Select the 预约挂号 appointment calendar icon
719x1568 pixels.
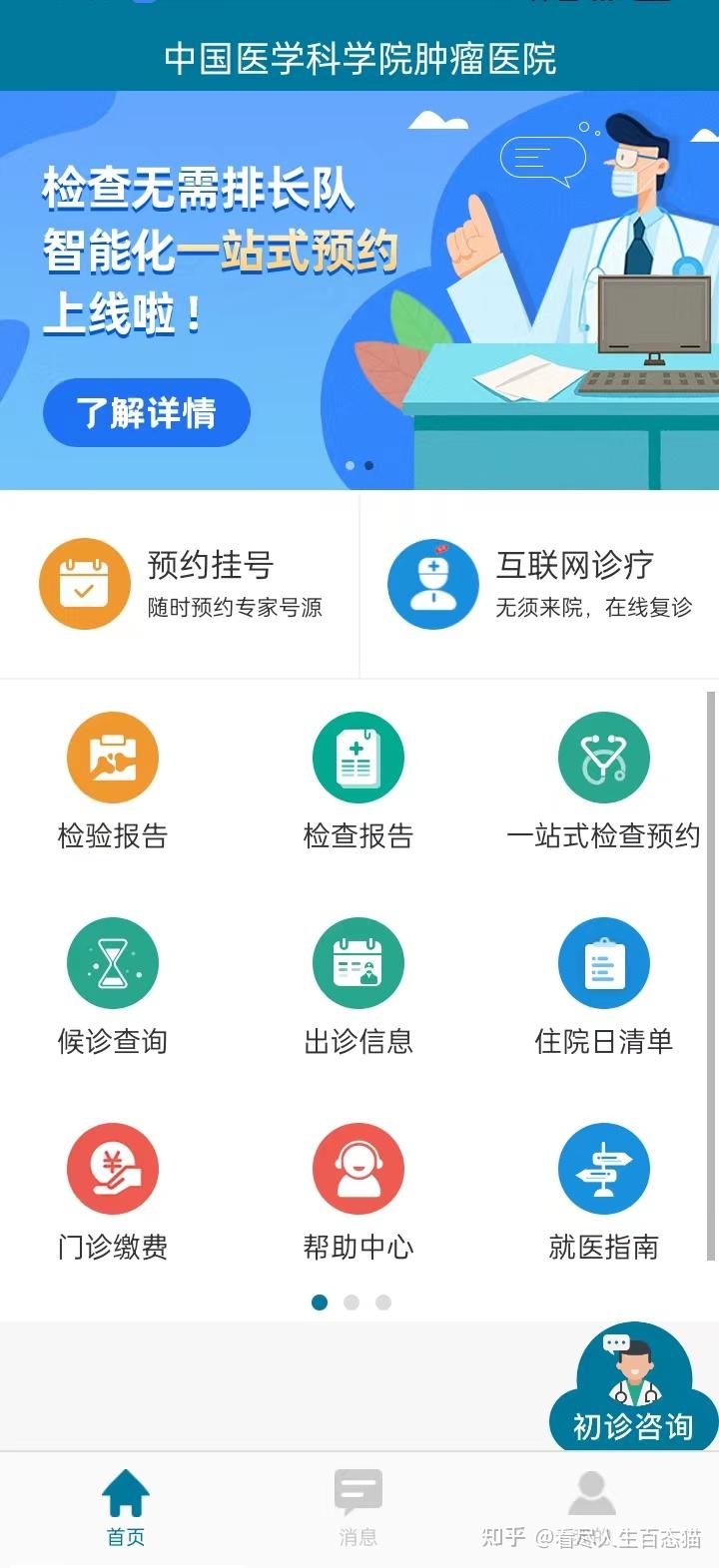85,584
